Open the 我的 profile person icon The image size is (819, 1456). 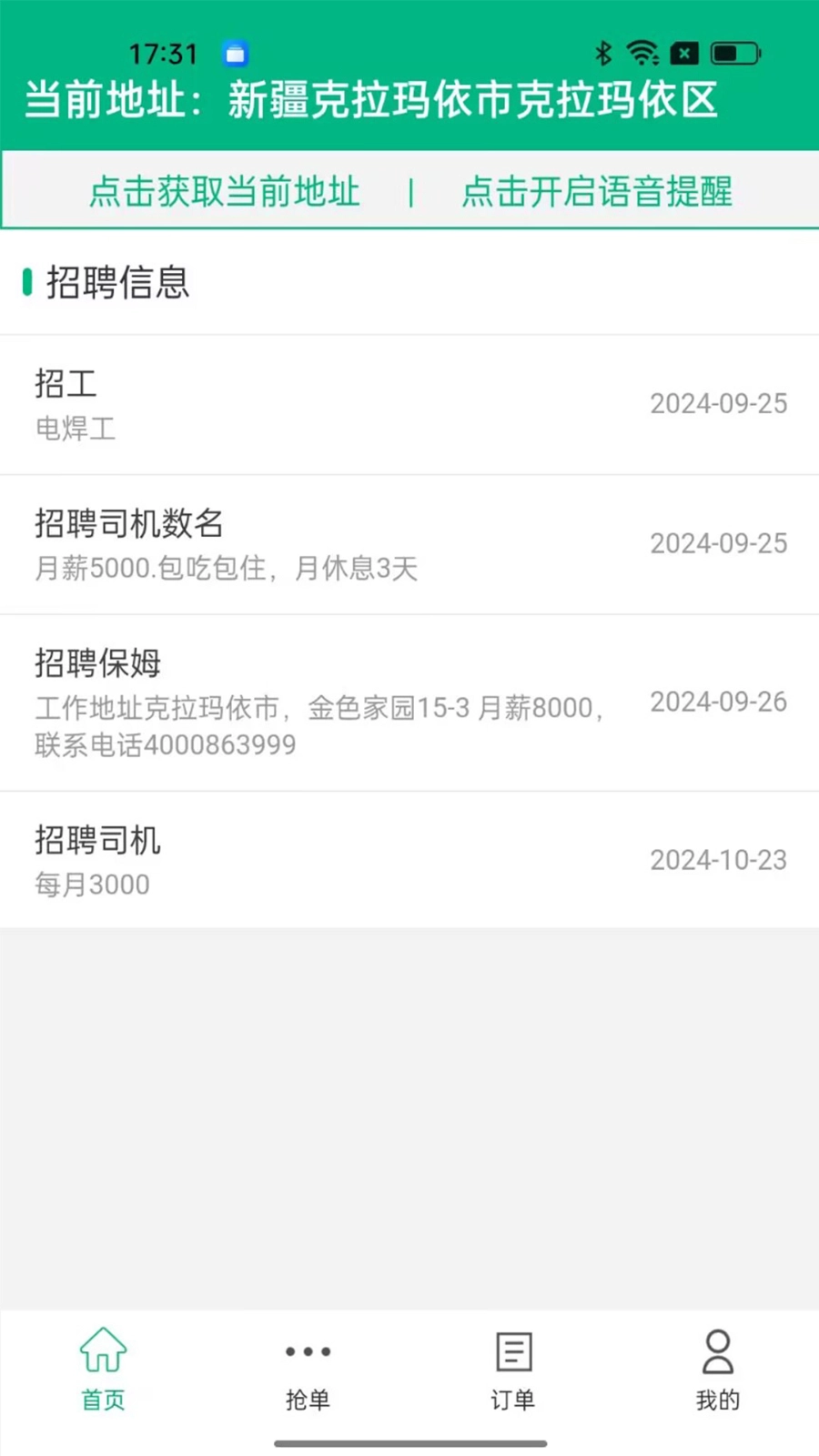point(717,1353)
